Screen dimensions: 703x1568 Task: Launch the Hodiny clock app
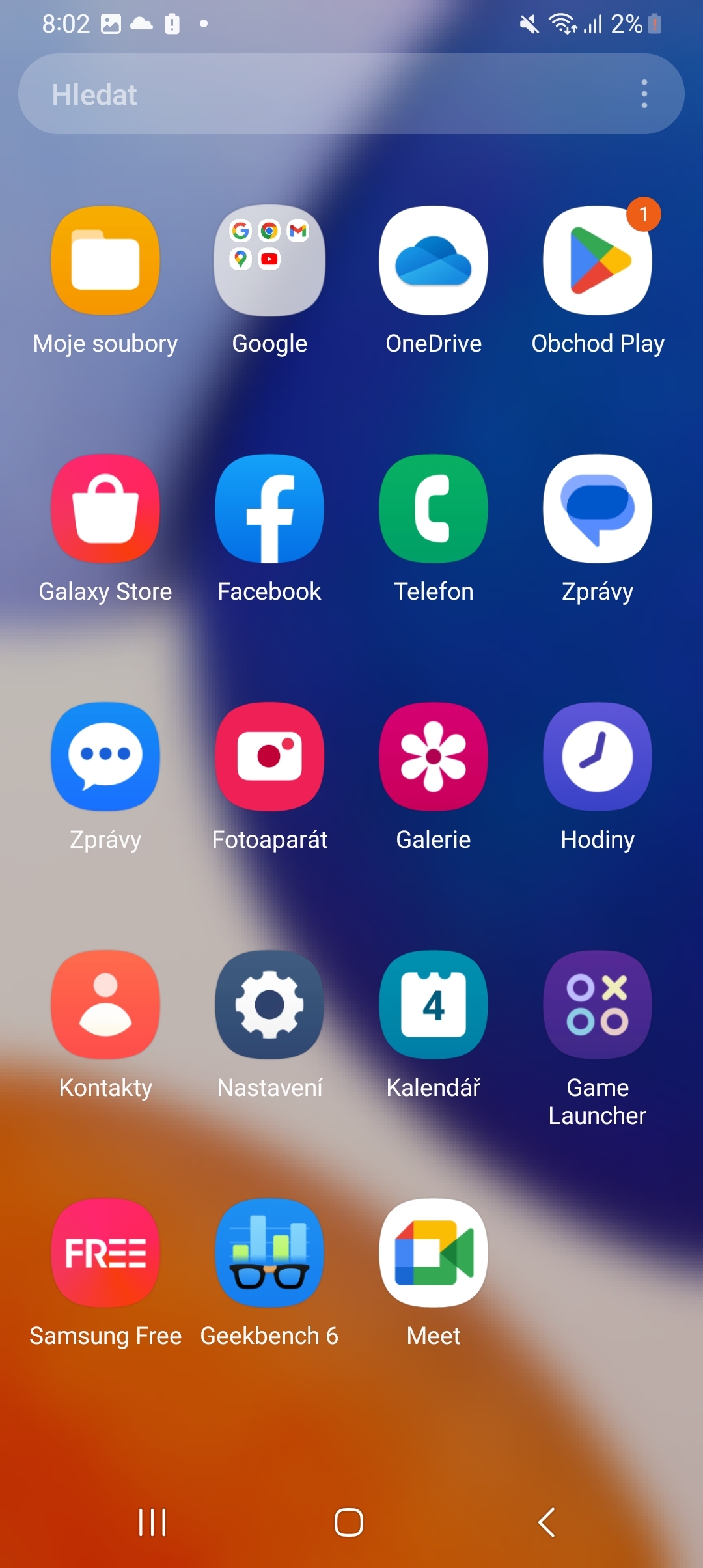597,757
